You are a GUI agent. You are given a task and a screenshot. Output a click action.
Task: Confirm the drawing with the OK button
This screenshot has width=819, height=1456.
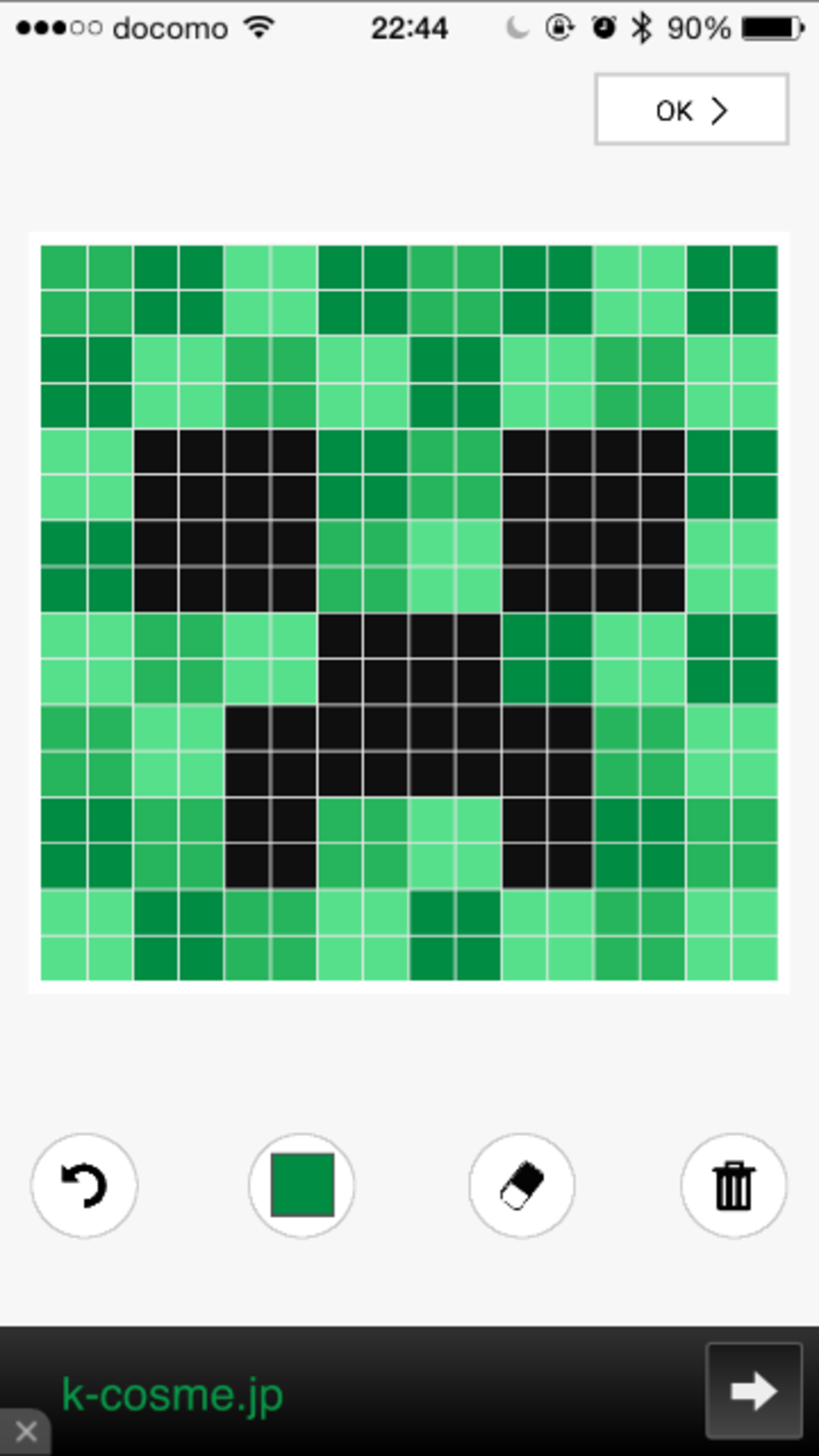(x=691, y=110)
